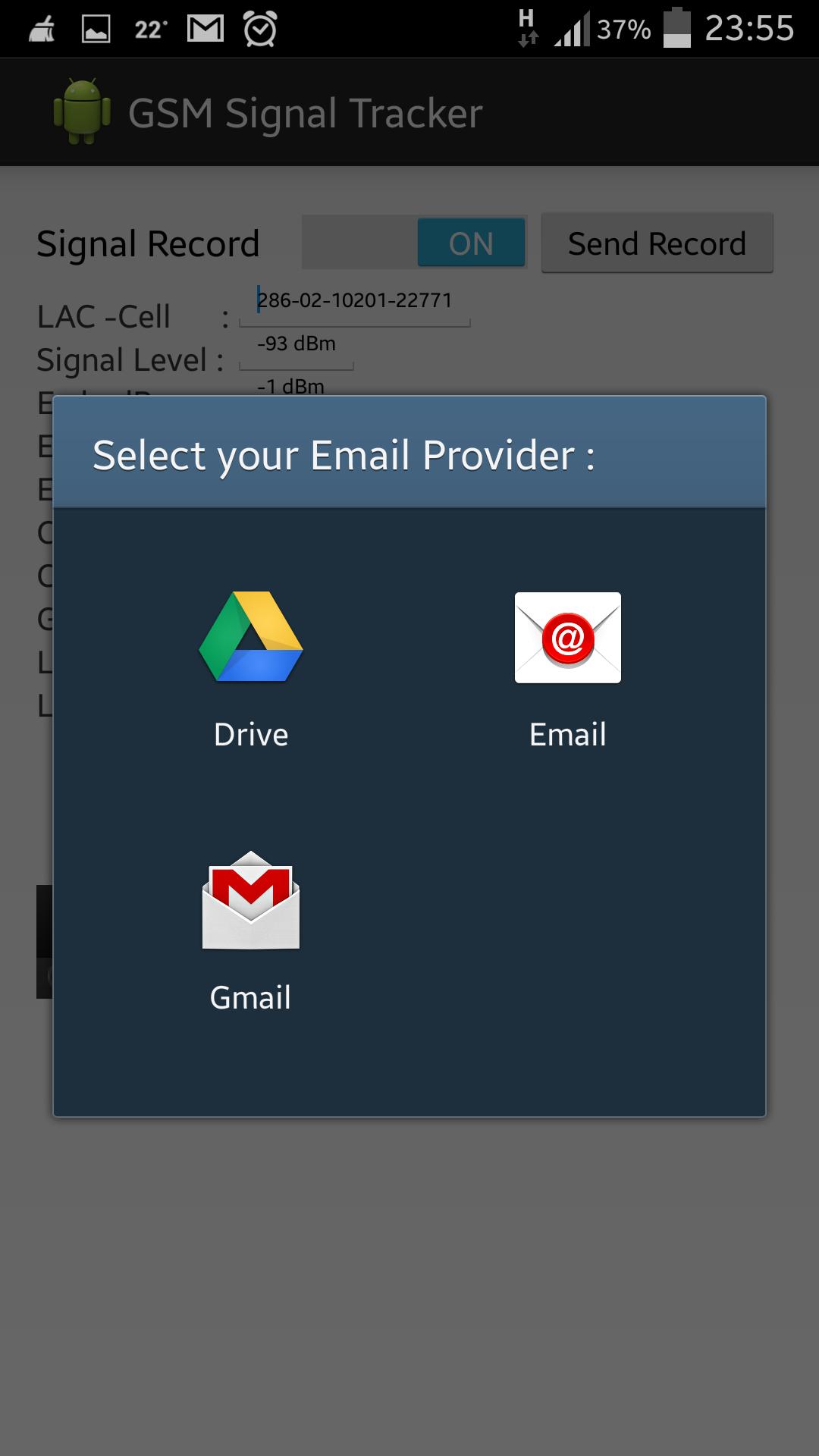Screen dimensions: 819x1456
Task: Pick Gmail from the provider list
Action: (251, 930)
